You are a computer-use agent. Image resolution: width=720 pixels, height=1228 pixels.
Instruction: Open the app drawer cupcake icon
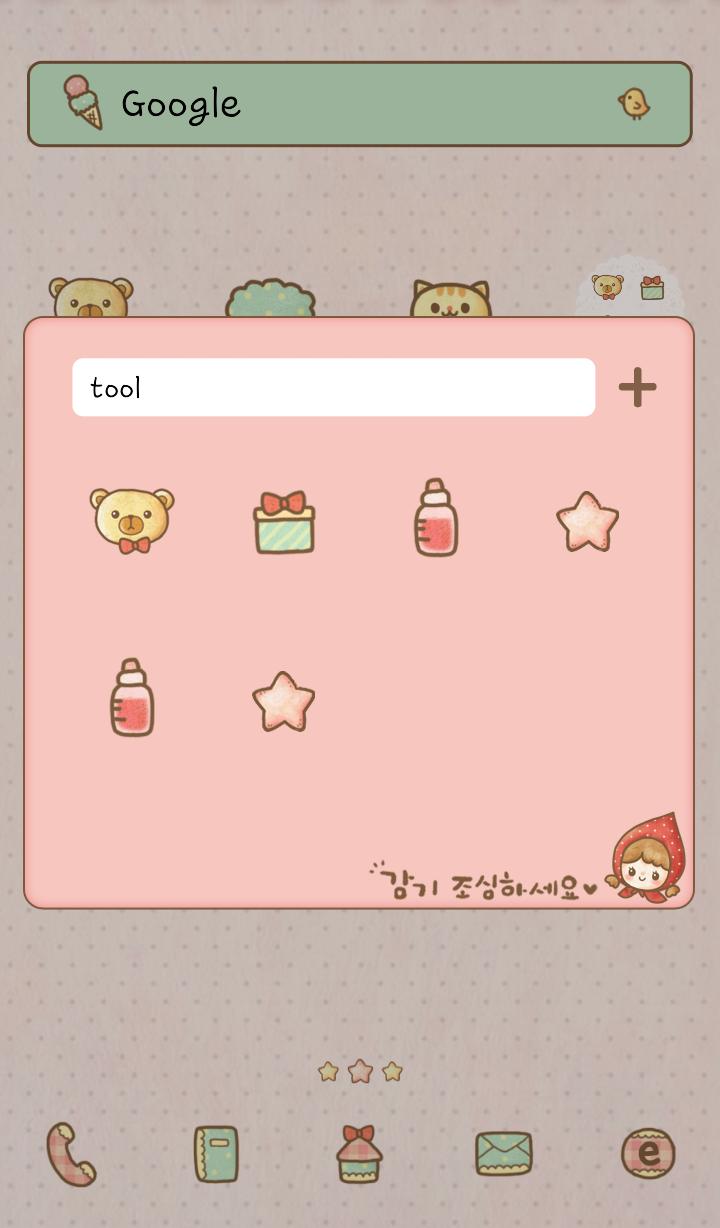(360, 1154)
